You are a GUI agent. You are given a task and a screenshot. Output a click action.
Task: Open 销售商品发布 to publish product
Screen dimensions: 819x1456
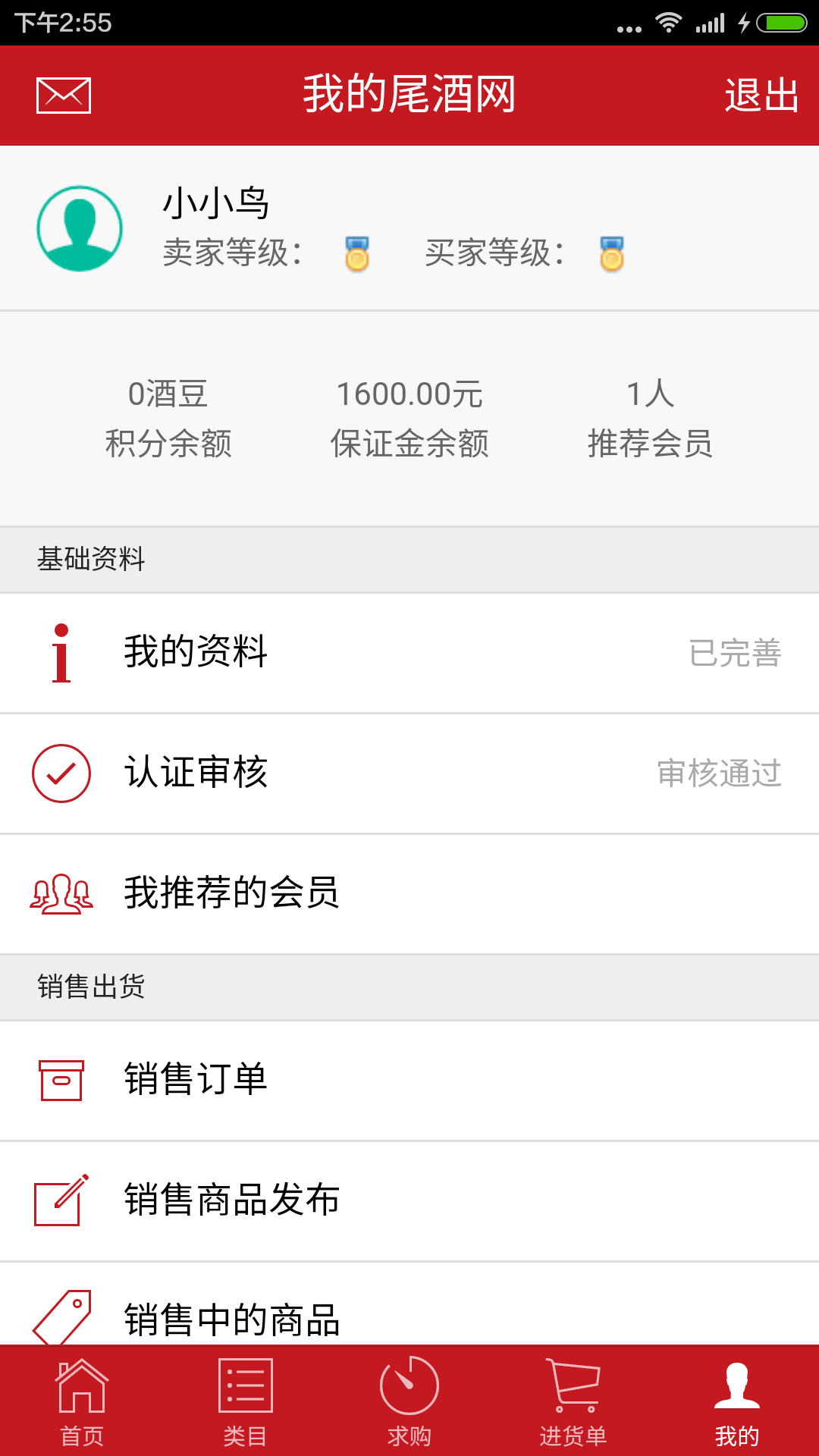click(x=409, y=1200)
